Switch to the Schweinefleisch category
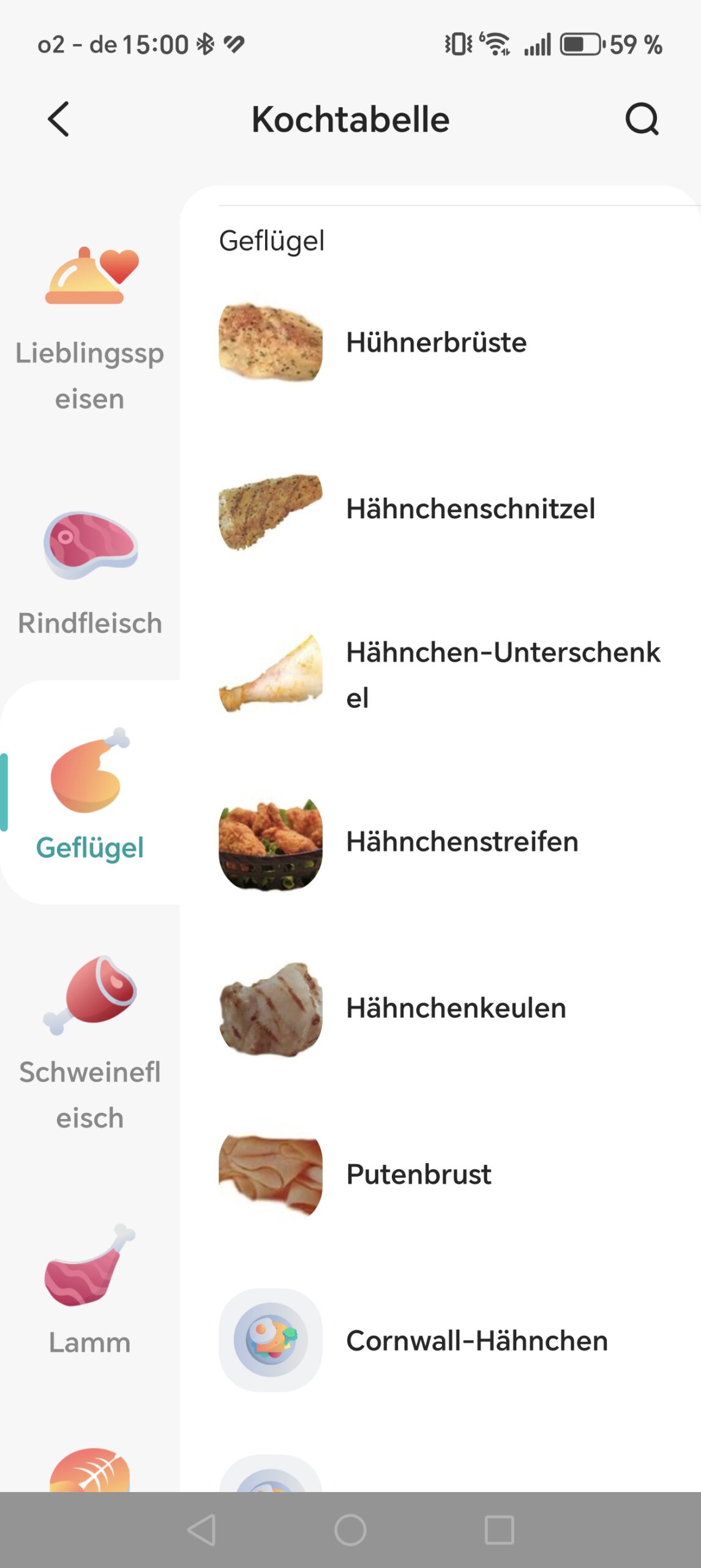Image resolution: width=701 pixels, height=1568 pixels. (90, 1041)
